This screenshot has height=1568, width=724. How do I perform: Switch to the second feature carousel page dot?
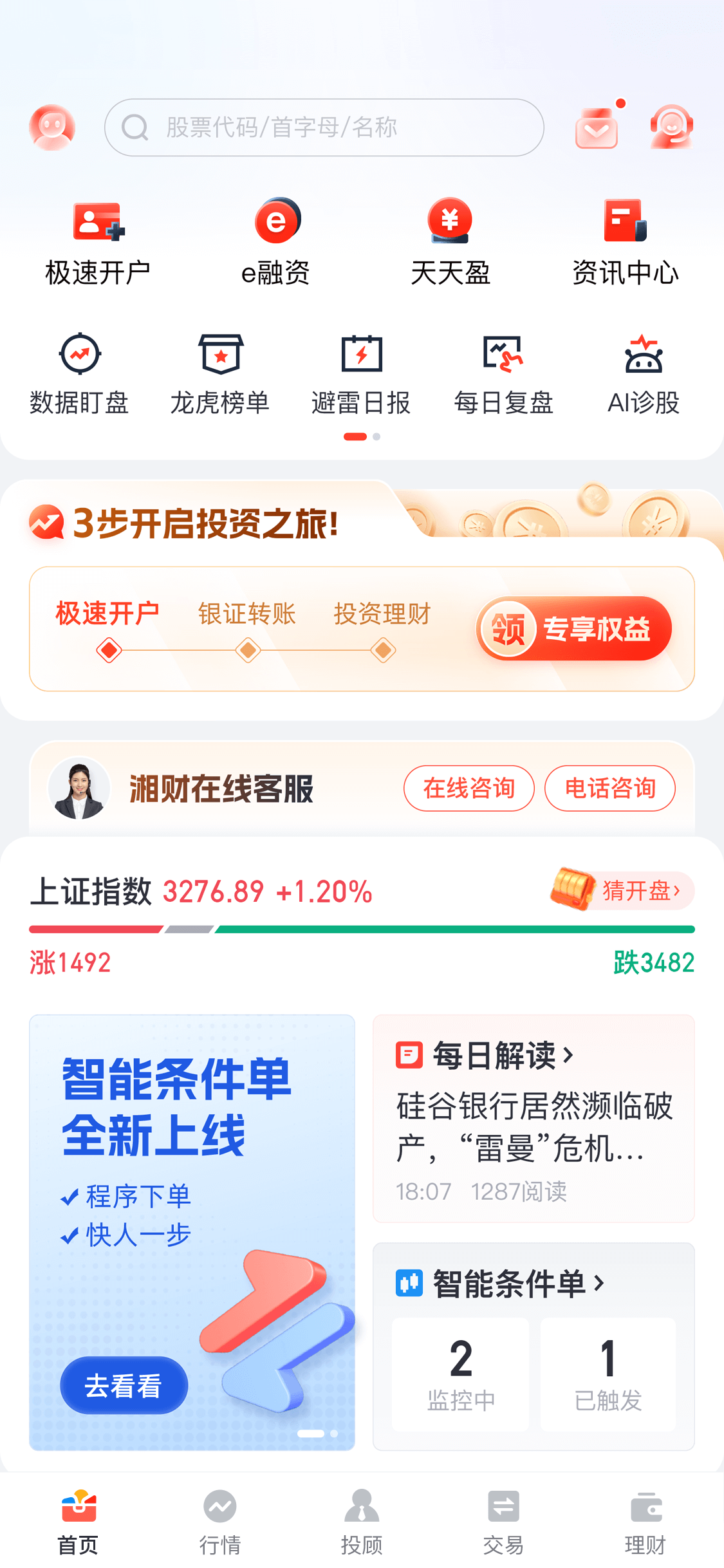tap(375, 436)
